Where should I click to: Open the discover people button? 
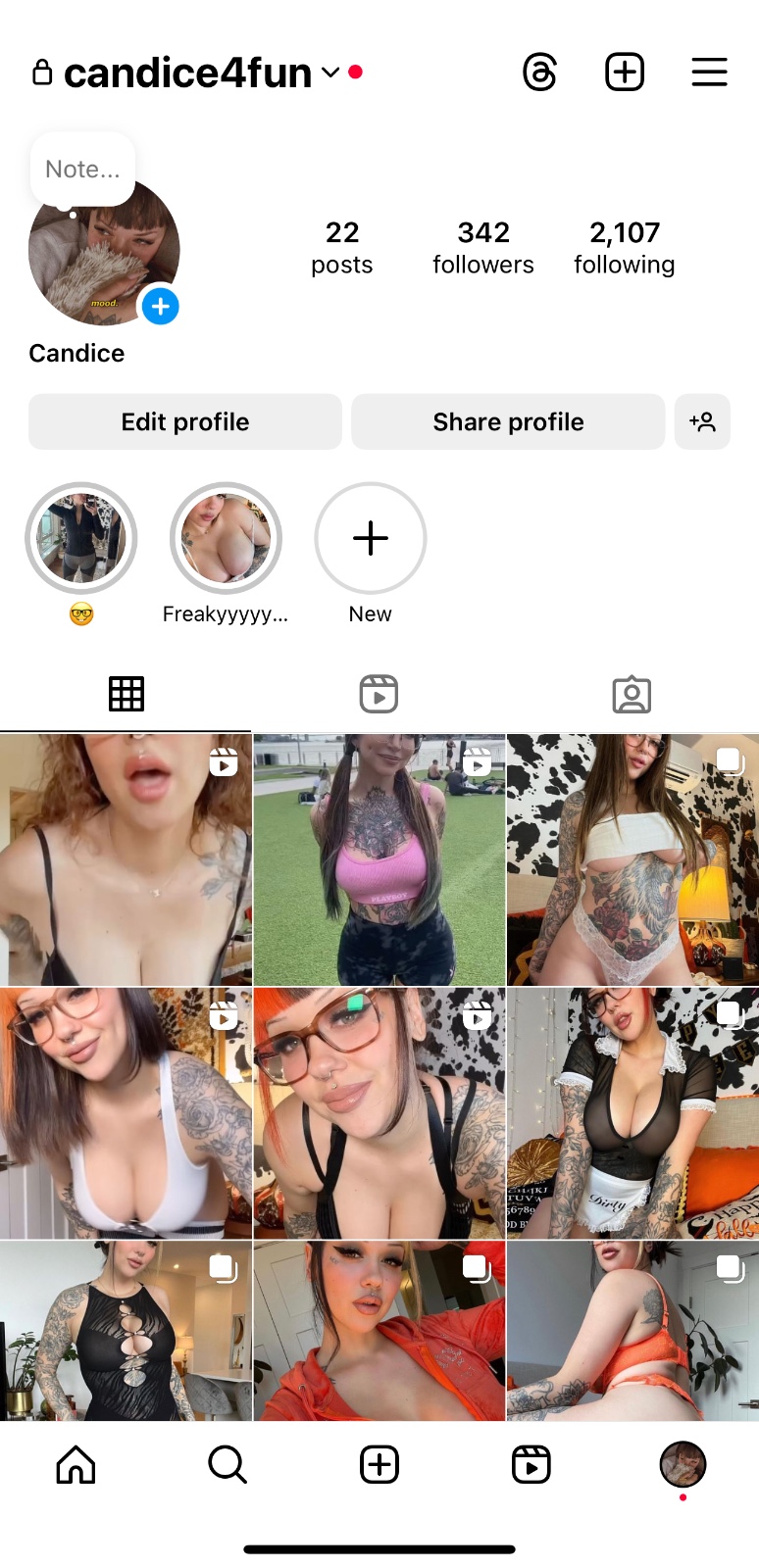click(x=702, y=422)
